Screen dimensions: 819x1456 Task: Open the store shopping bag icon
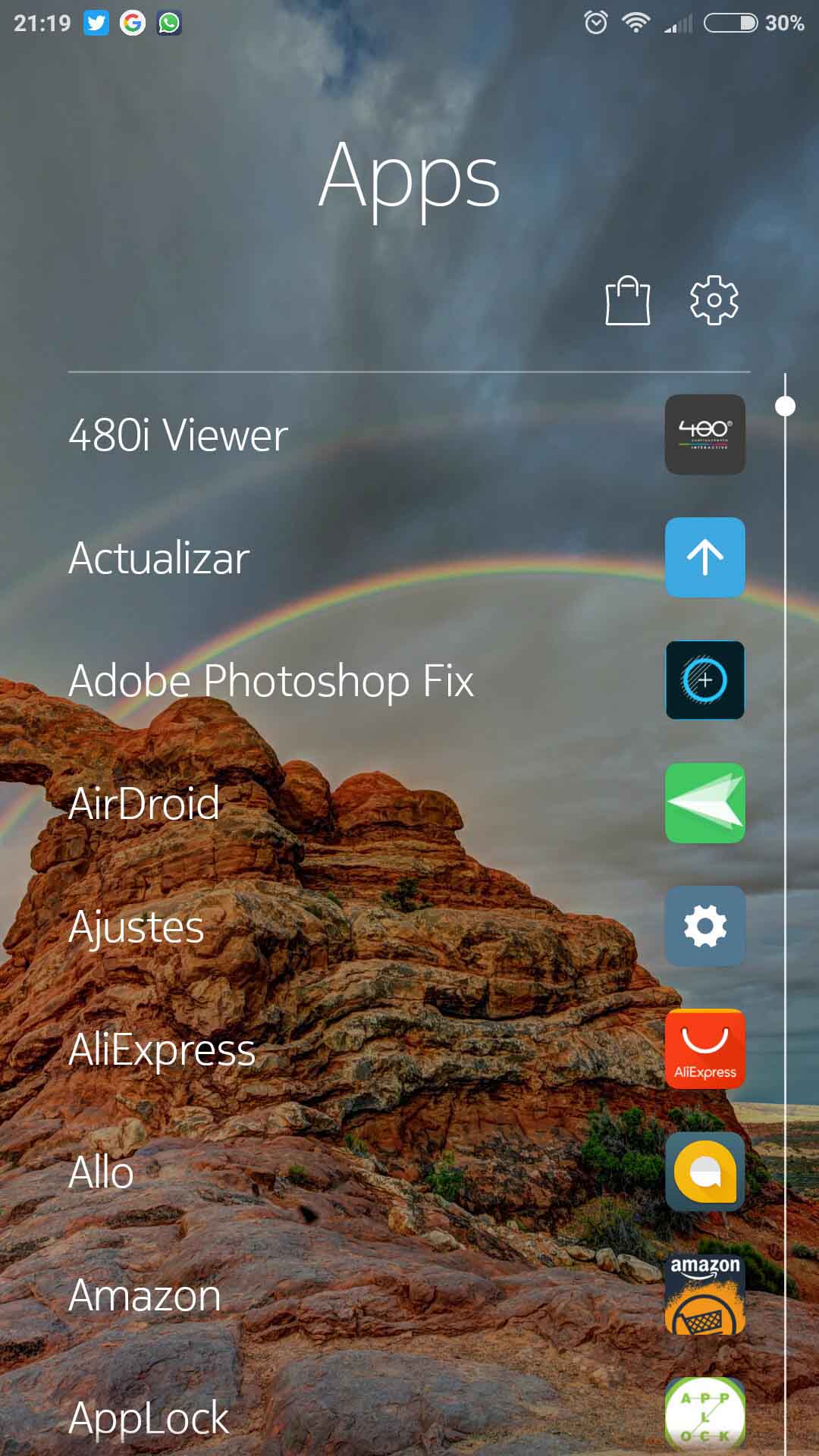[x=628, y=300]
